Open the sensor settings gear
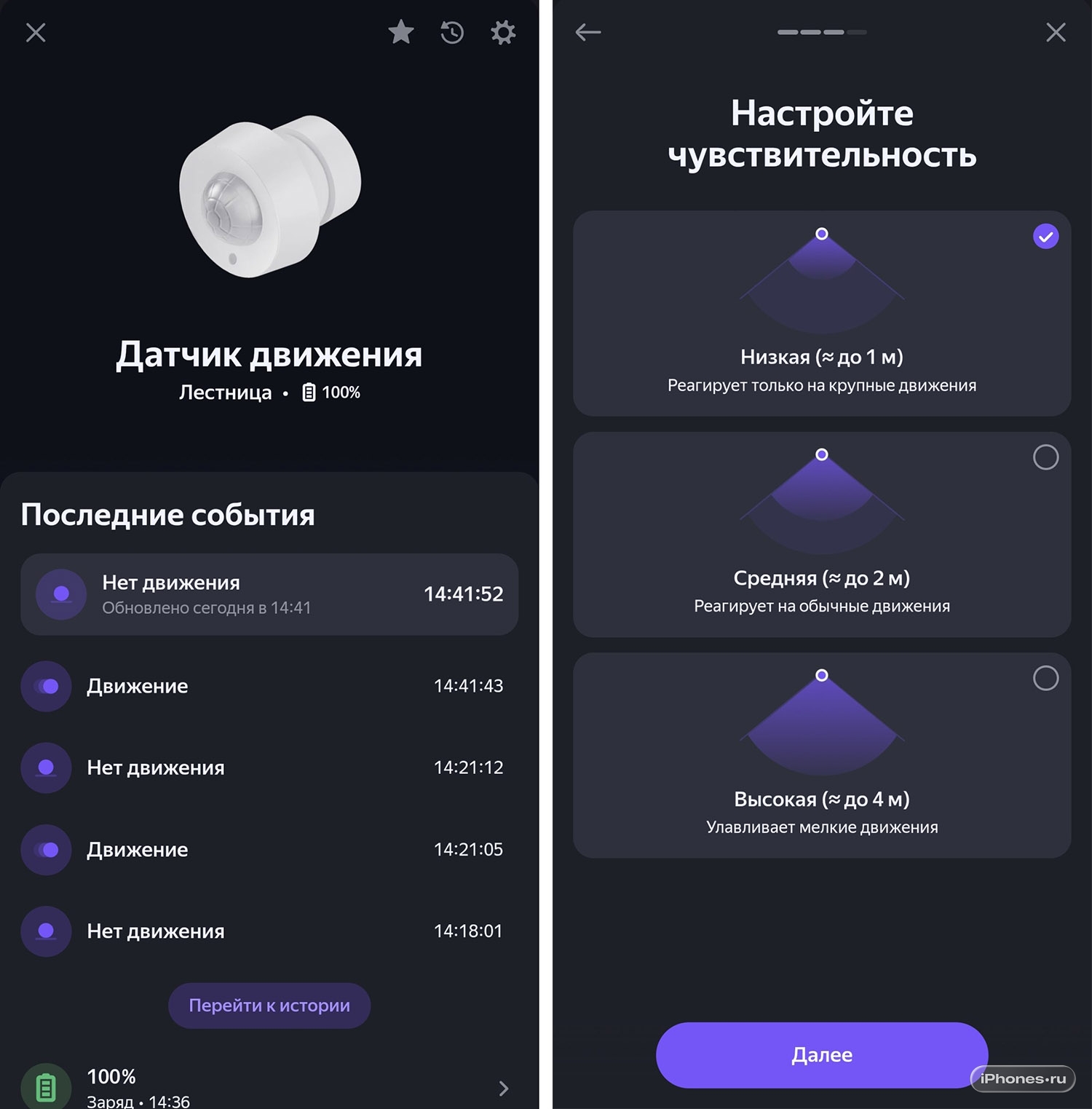 point(503,33)
